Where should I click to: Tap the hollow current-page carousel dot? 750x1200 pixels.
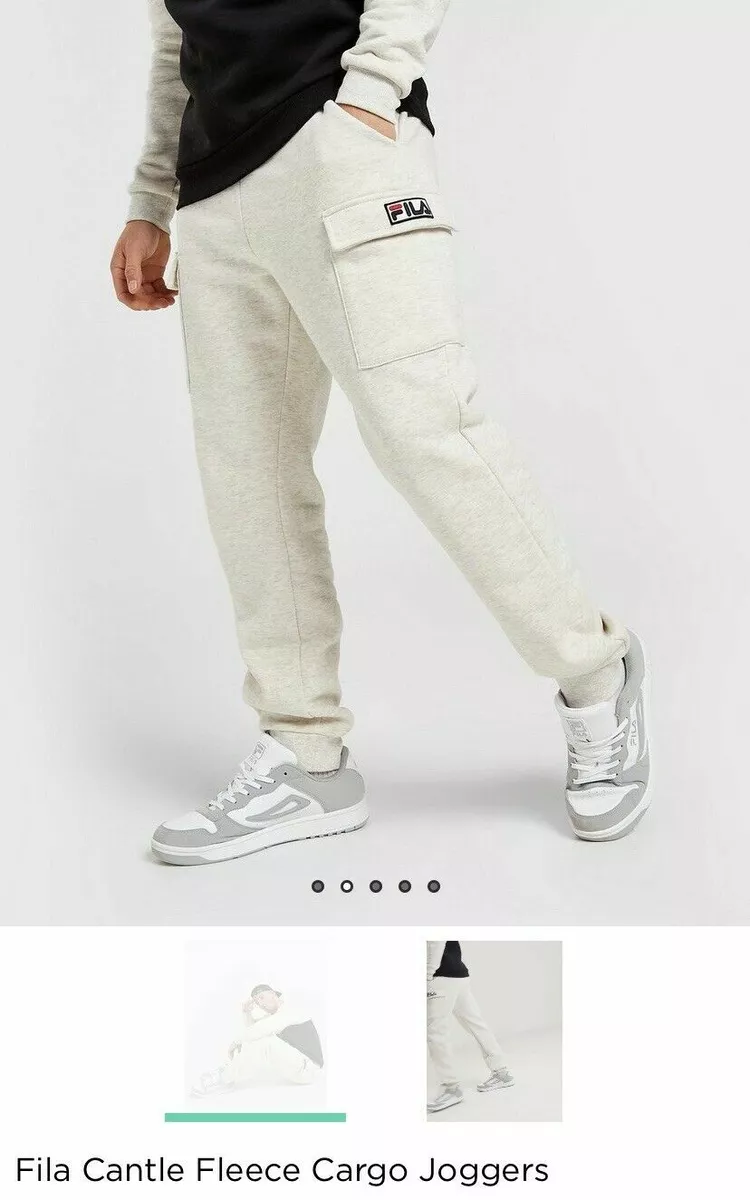coord(347,885)
